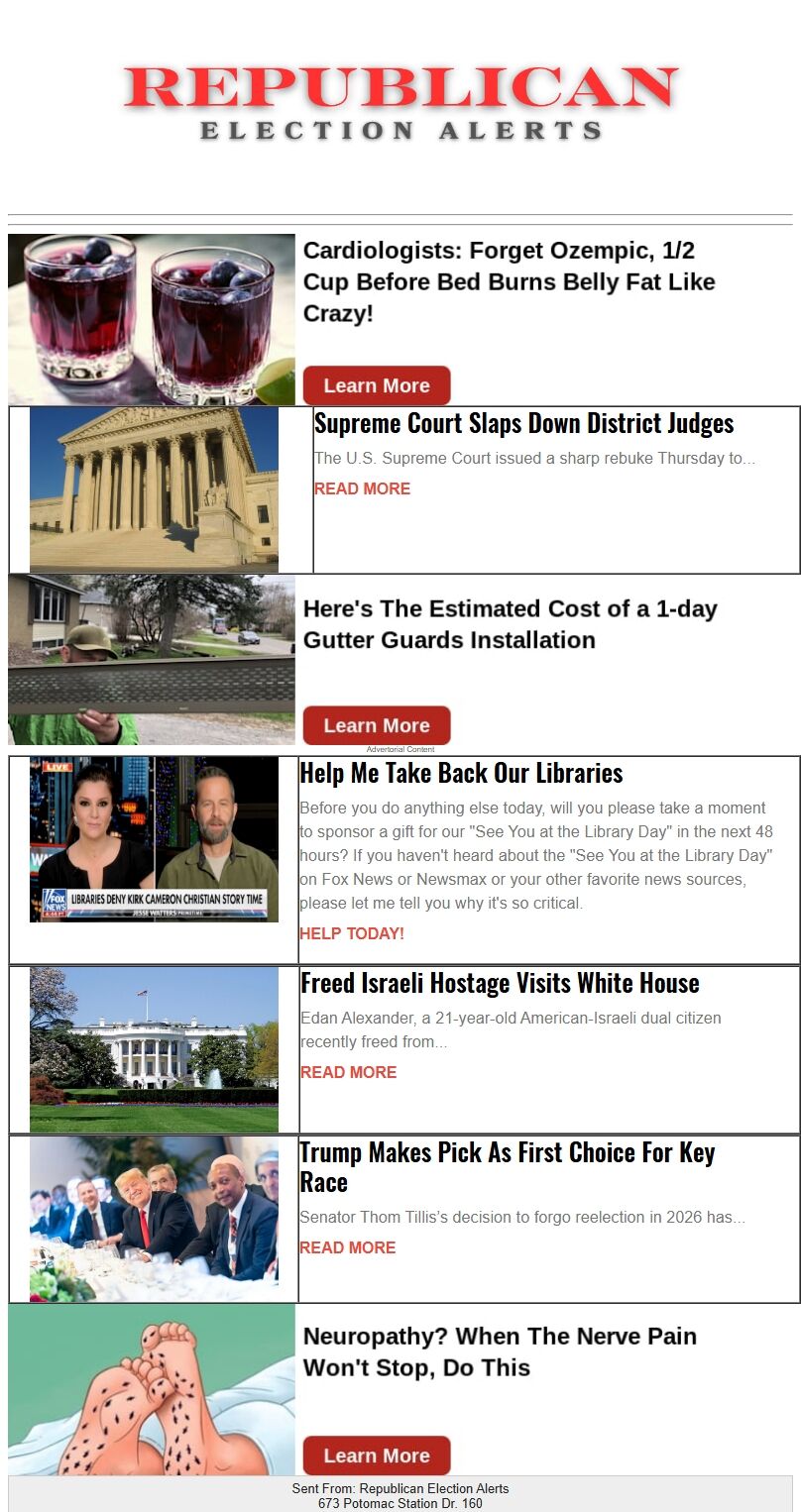Read more about Freed Israeli Hostage Visits White House
Screen dimensions: 801x1512
click(x=348, y=1072)
